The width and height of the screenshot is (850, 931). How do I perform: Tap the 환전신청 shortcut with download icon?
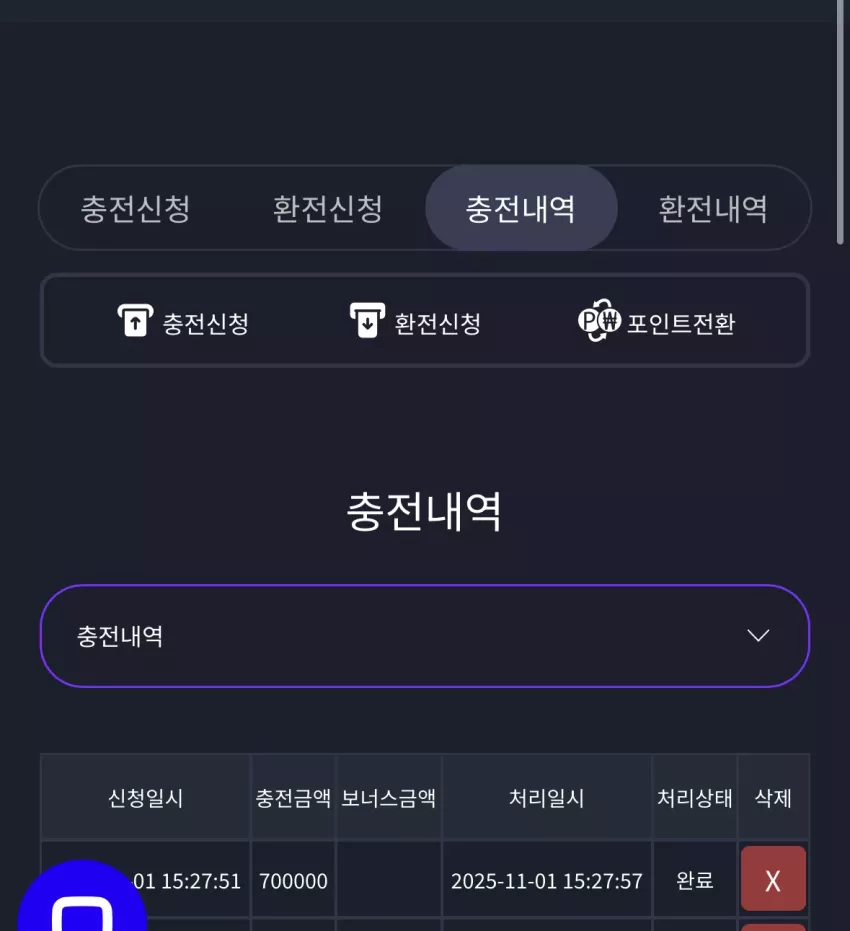tap(416, 321)
